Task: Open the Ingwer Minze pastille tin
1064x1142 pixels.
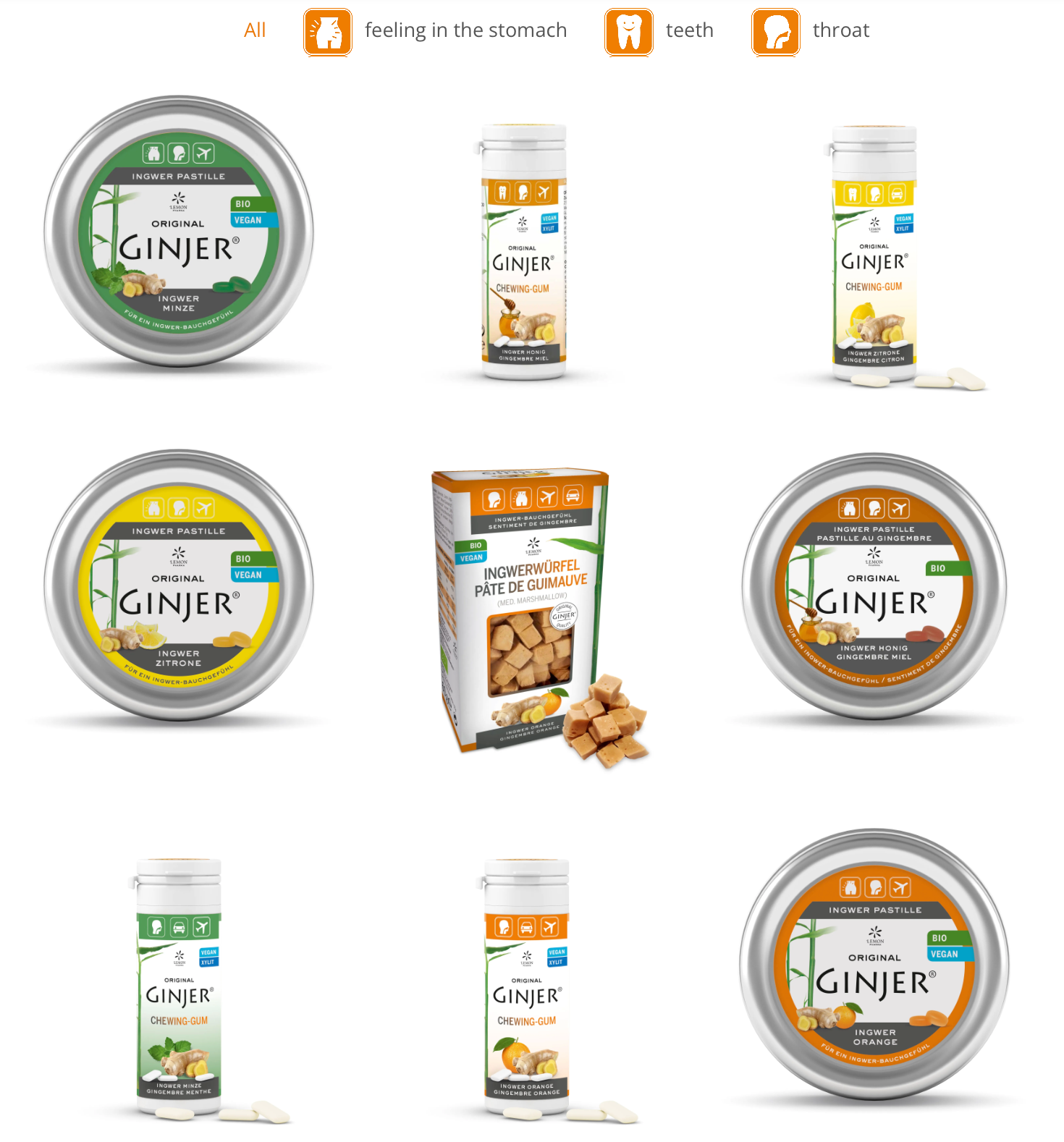Action: click(x=179, y=232)
